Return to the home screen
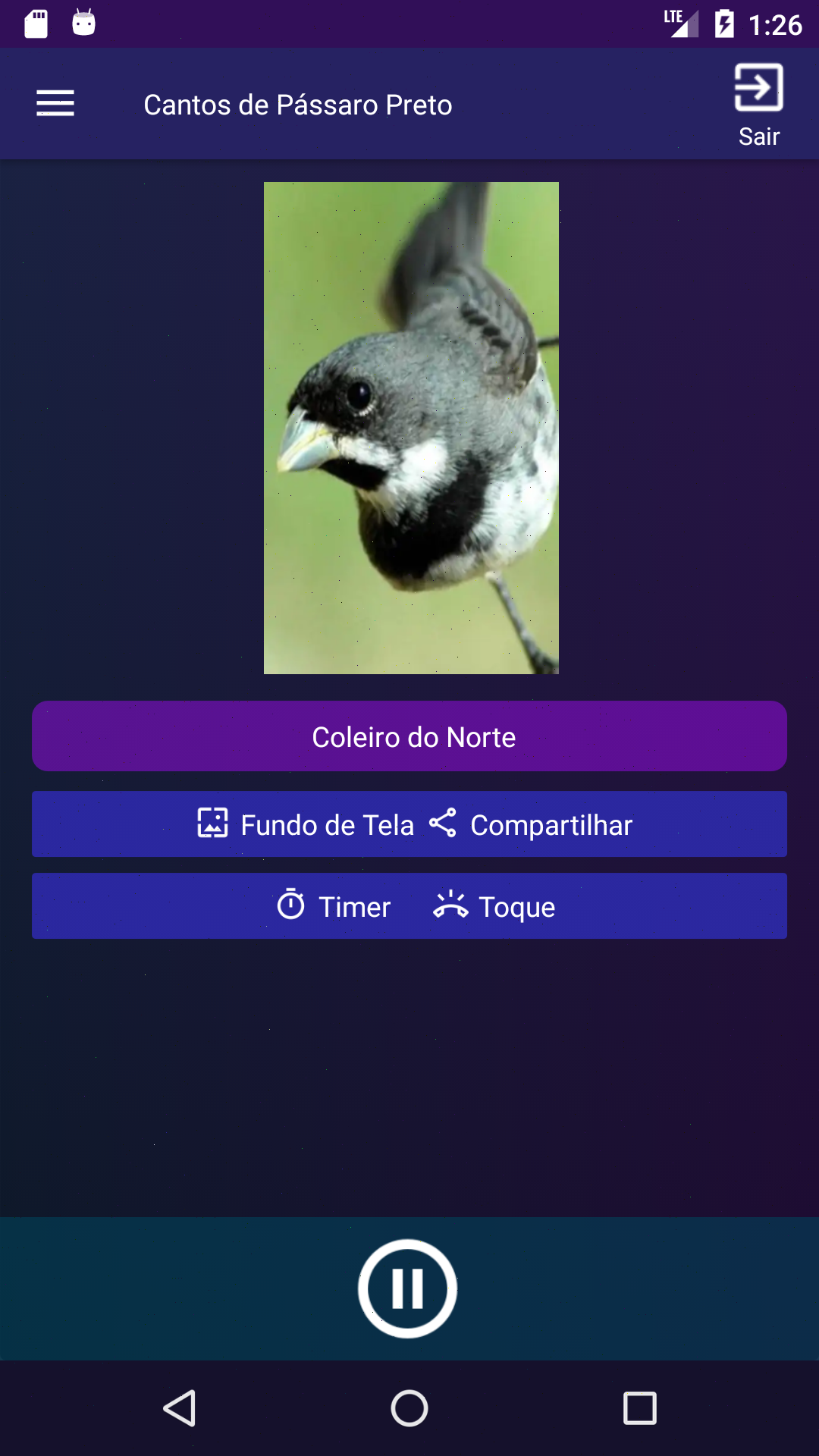 click(x=409, y=1408)
